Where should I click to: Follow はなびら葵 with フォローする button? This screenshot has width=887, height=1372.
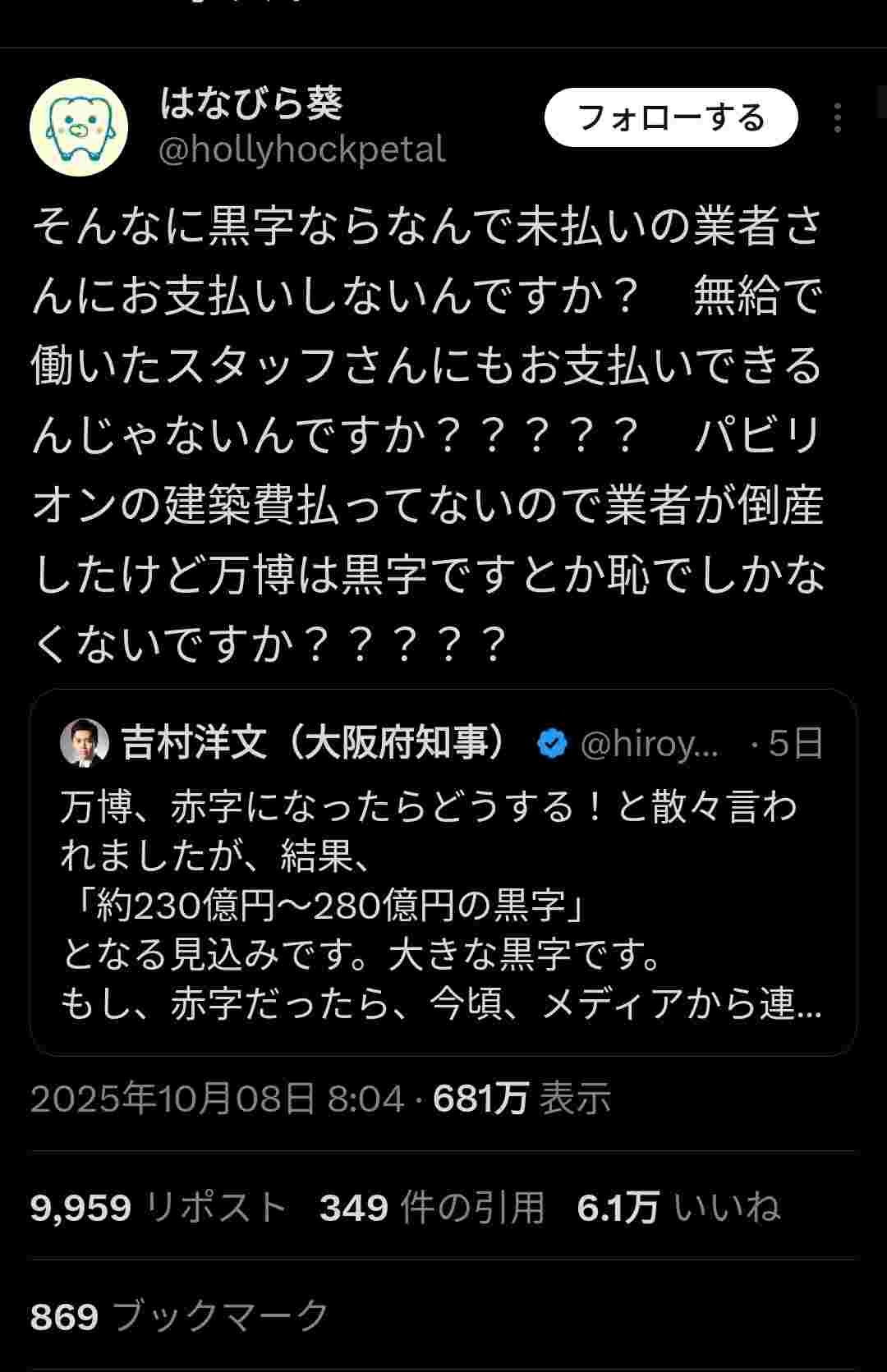(670, 118)
